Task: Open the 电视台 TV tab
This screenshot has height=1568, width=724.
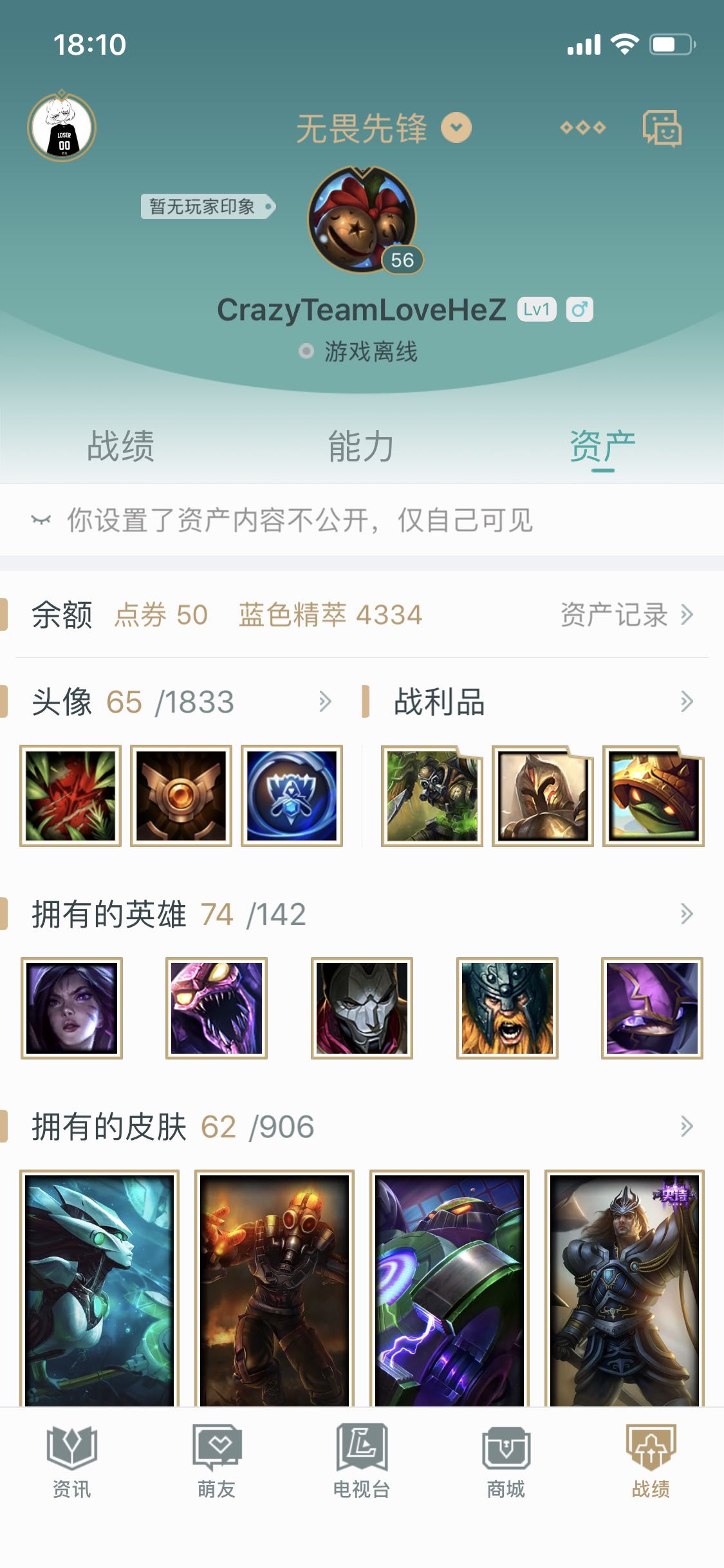Action: (361, 1461)
